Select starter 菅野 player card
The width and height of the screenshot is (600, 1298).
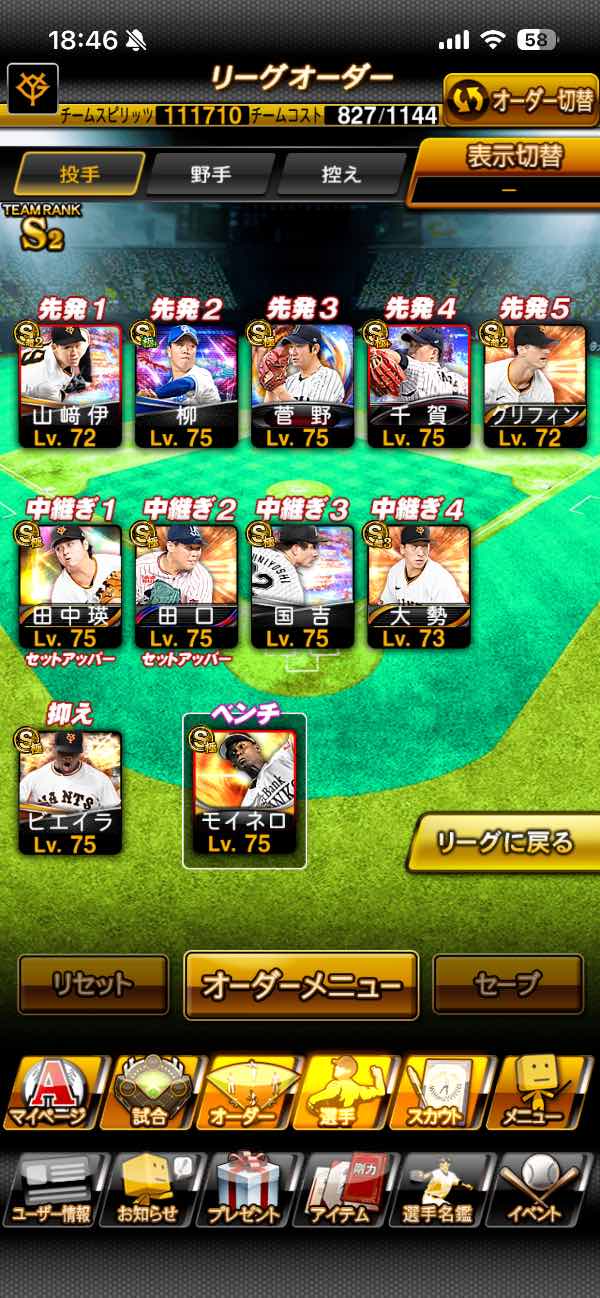[302, 385]
